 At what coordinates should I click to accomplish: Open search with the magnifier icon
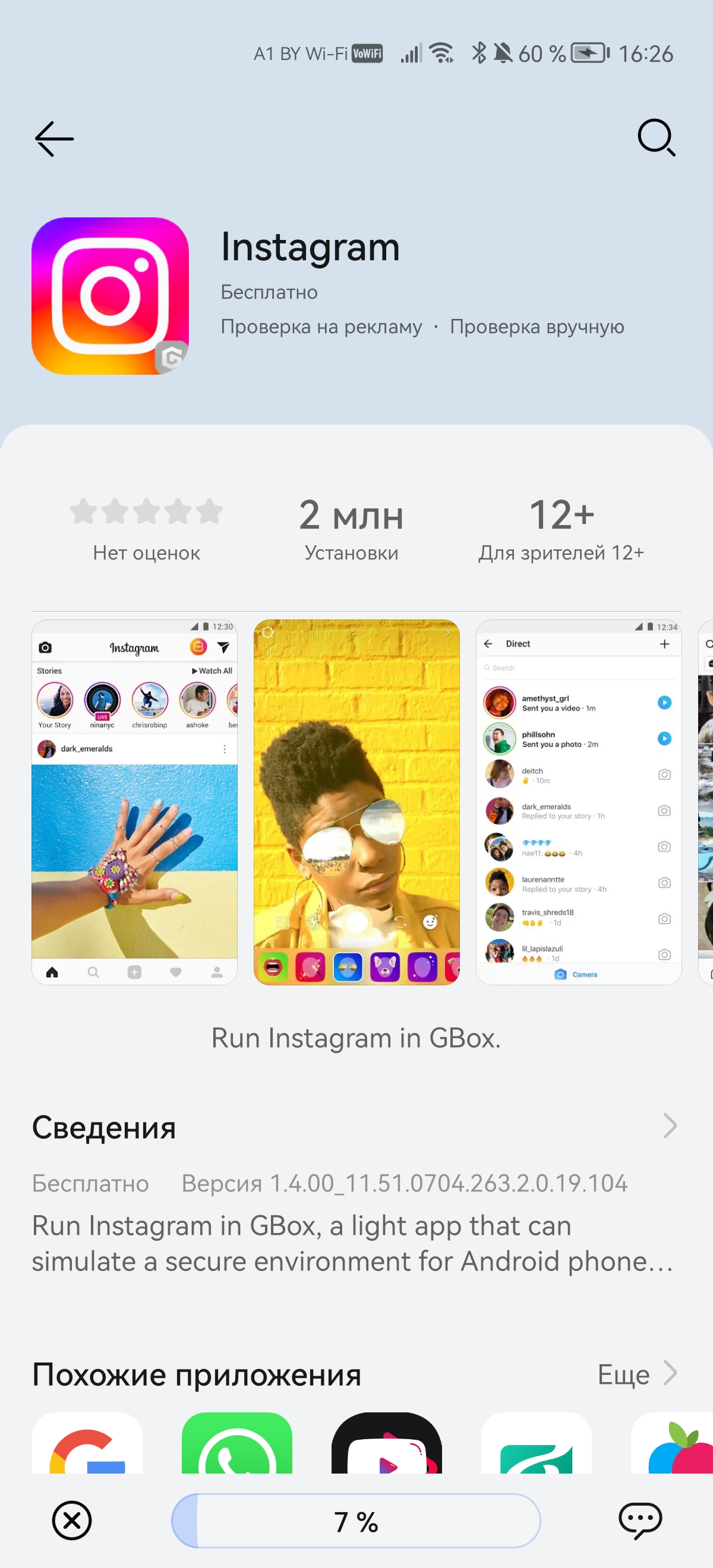(x=657, y=138)
